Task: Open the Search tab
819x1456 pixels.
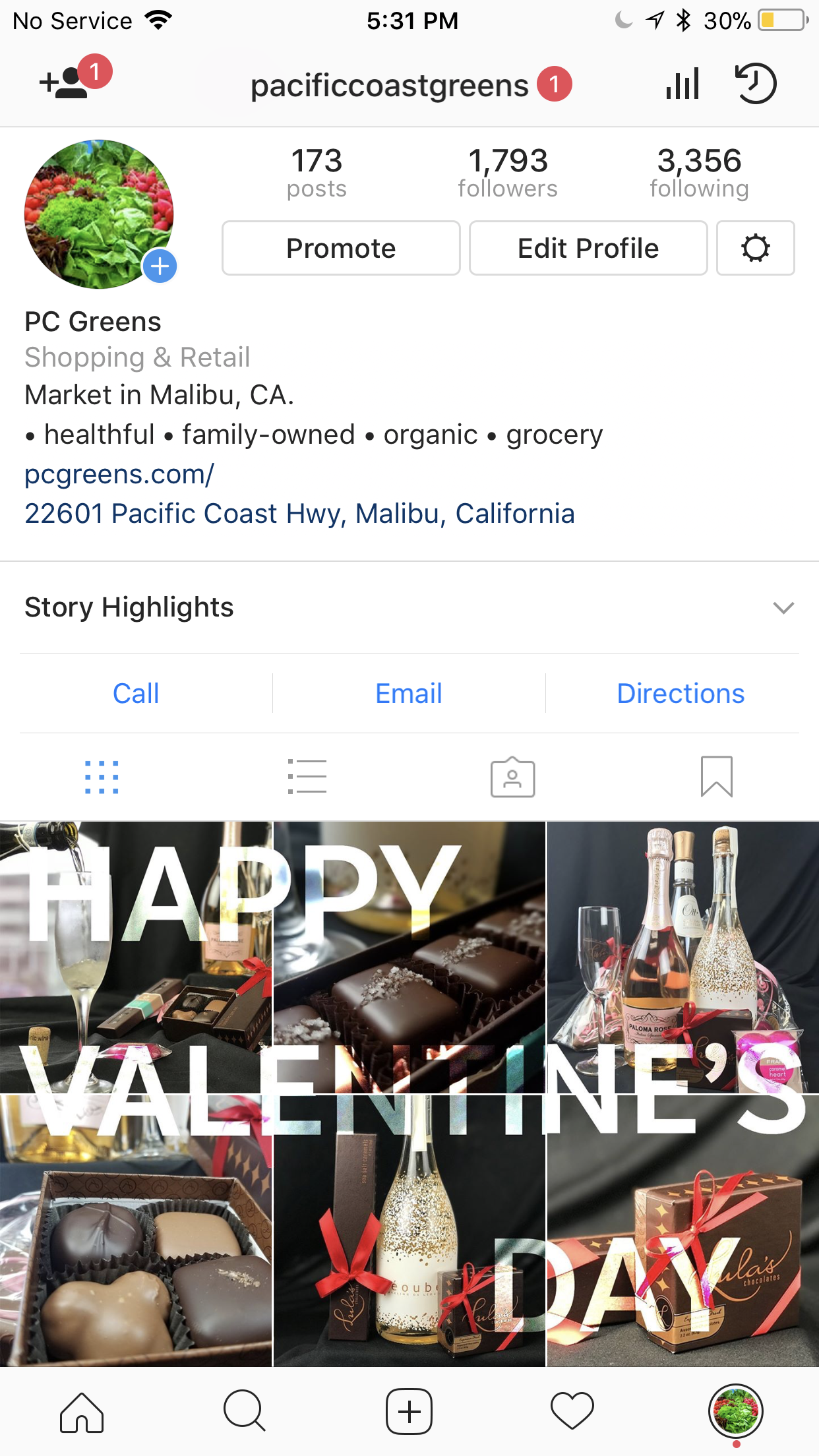Action: pyautogui.click(x=245, y=1412)
